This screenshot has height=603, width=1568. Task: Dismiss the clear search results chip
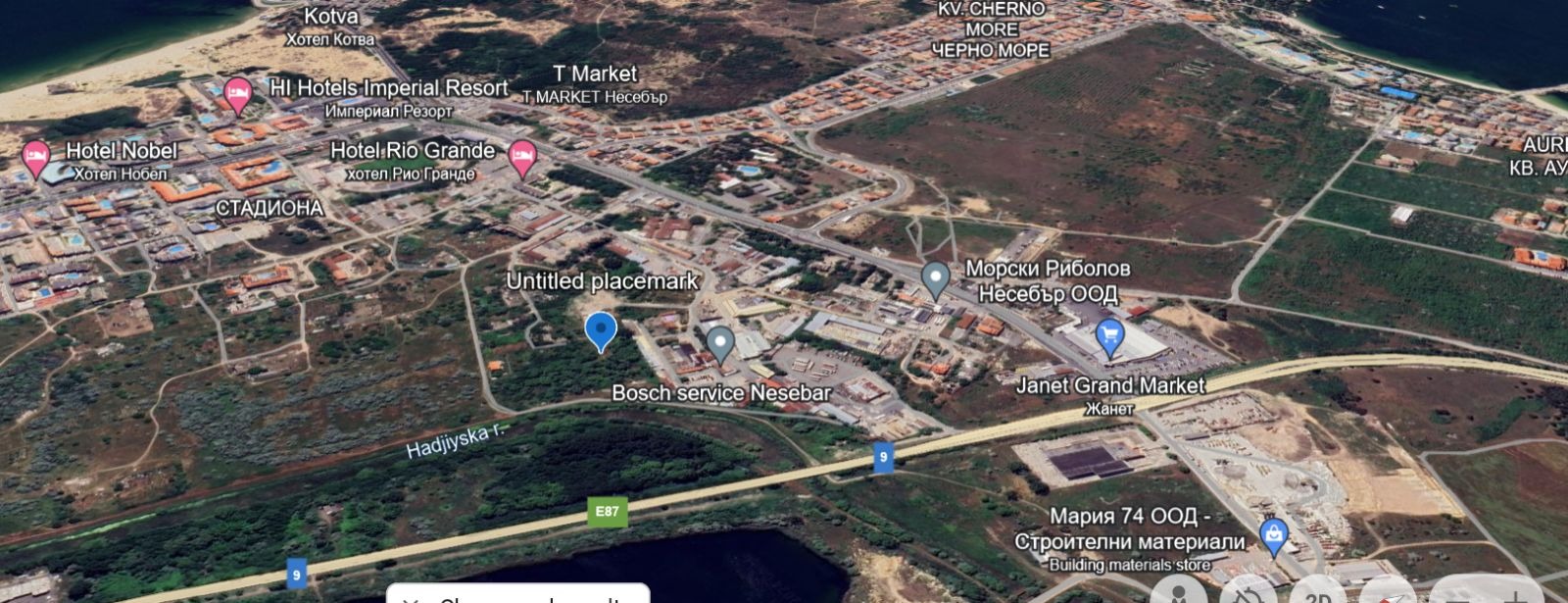(x=411, y=597)
